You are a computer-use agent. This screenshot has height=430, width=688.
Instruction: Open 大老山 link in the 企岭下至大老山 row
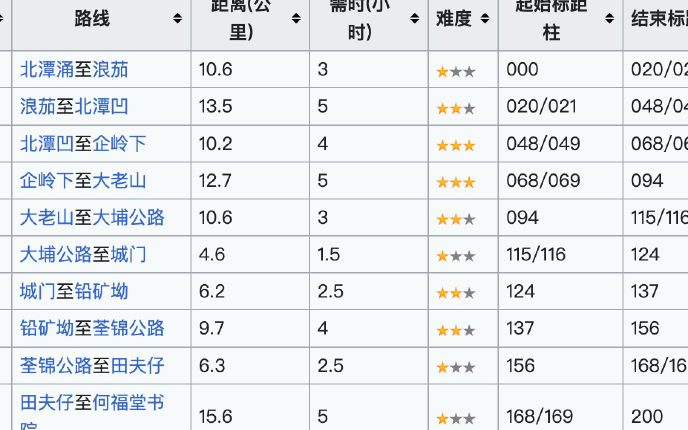[x=119, y=181]
